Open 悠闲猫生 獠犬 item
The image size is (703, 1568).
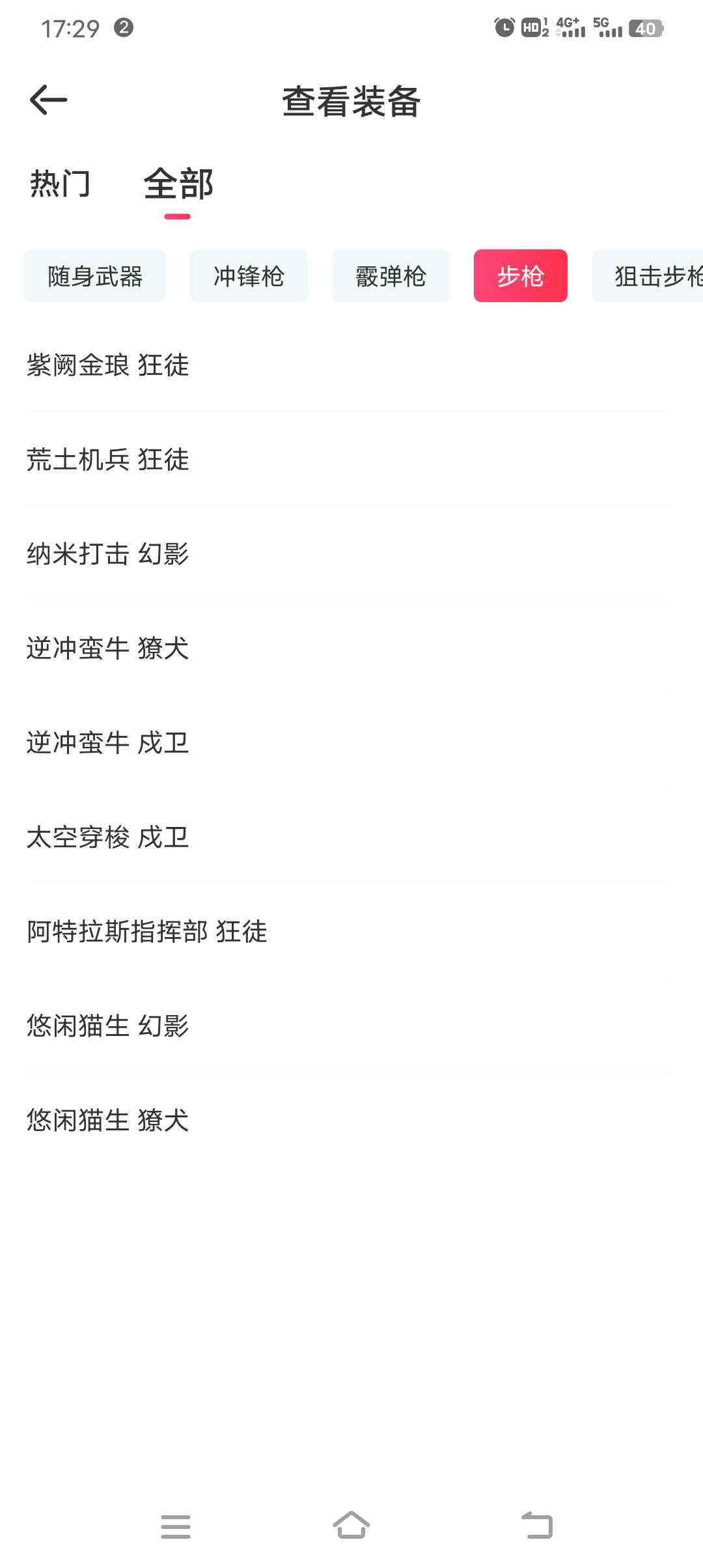coord(108,1121)
